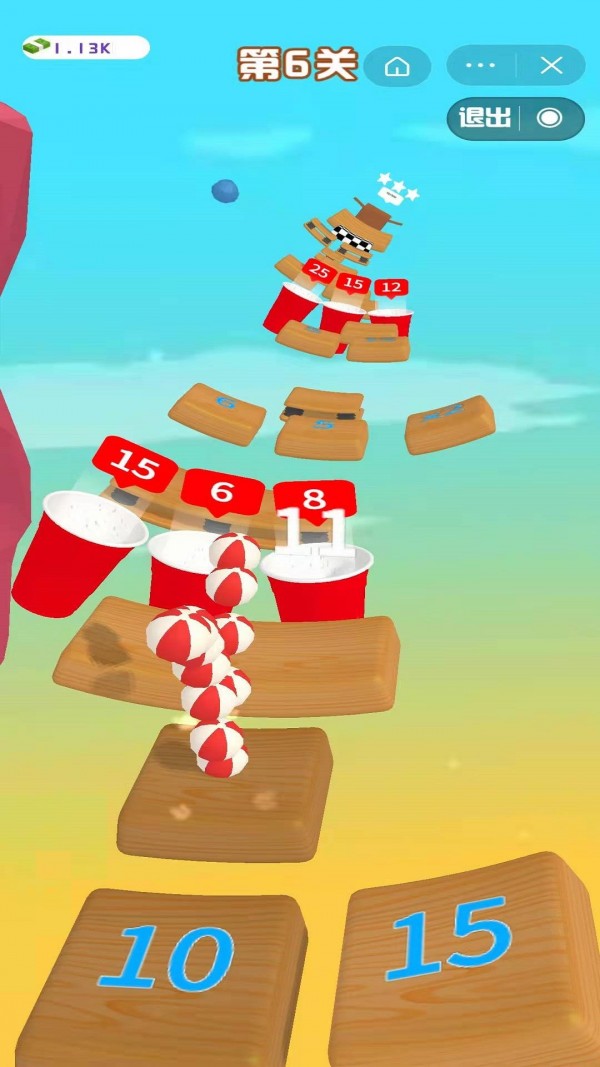Go to the mini-program home
This screenshot has height=1067, width=600.
pyautogui.click(x=397, y=66)
